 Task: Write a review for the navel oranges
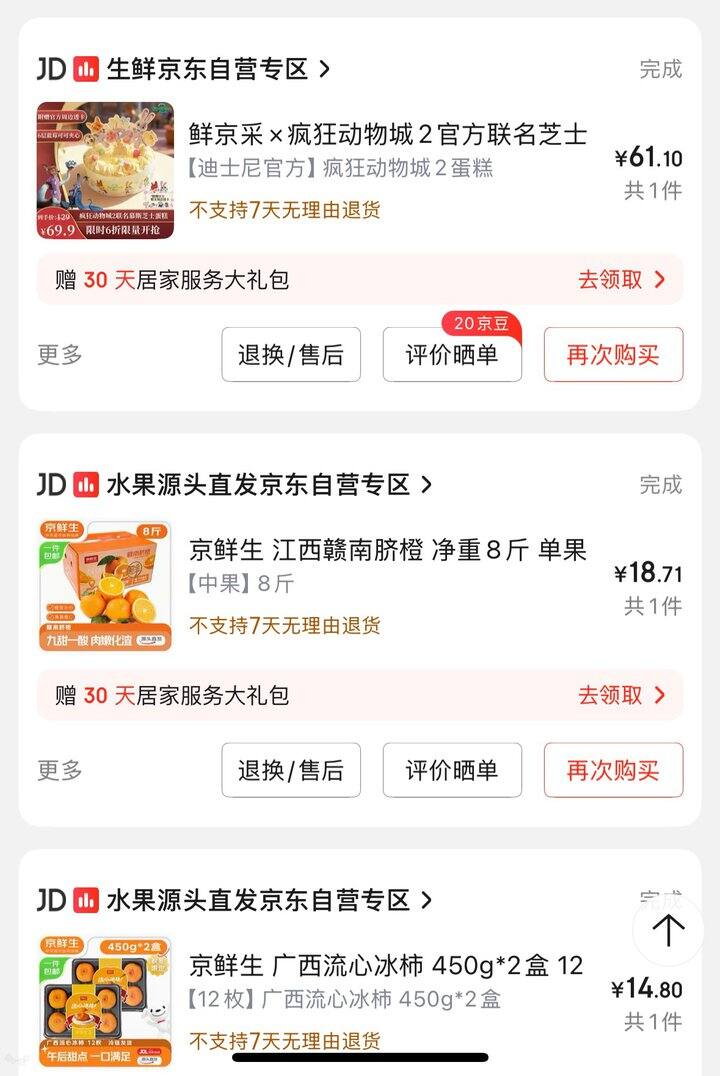click(452, 770)
